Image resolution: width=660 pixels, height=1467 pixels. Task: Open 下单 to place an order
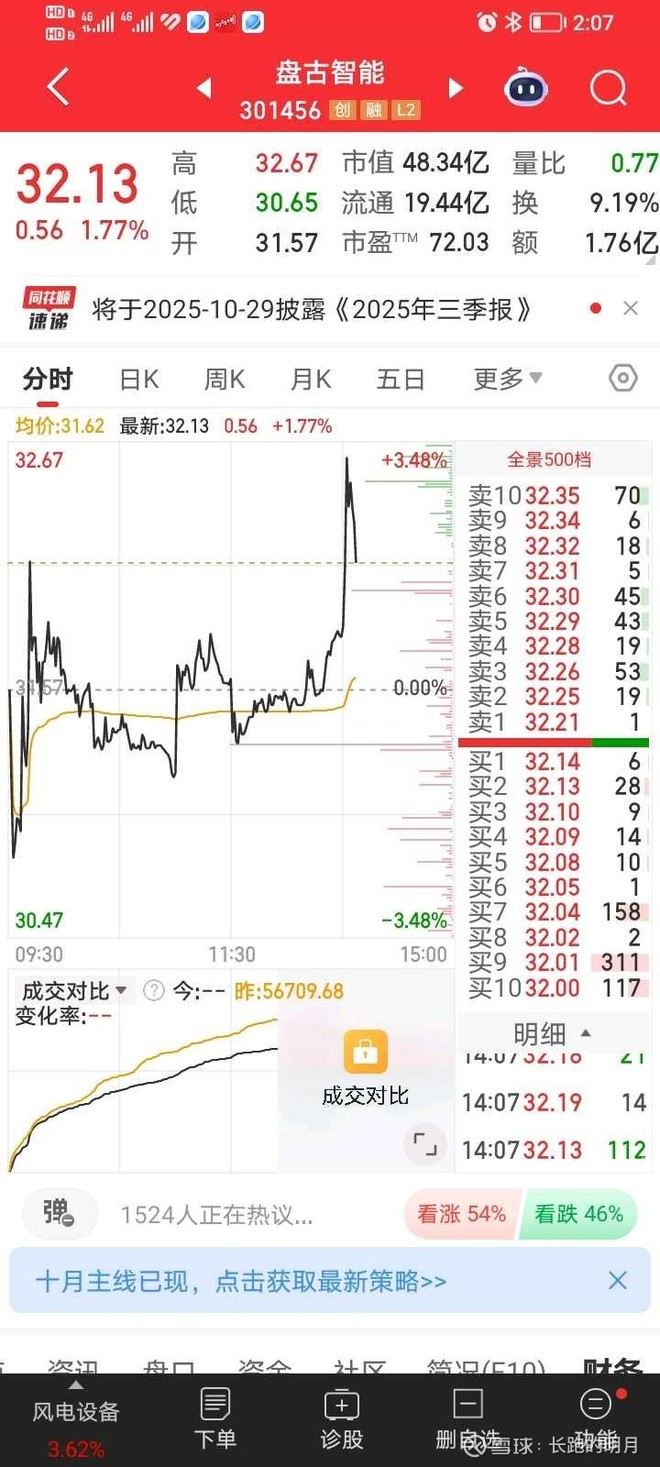pyautogui.click(x=215, y=1418)
